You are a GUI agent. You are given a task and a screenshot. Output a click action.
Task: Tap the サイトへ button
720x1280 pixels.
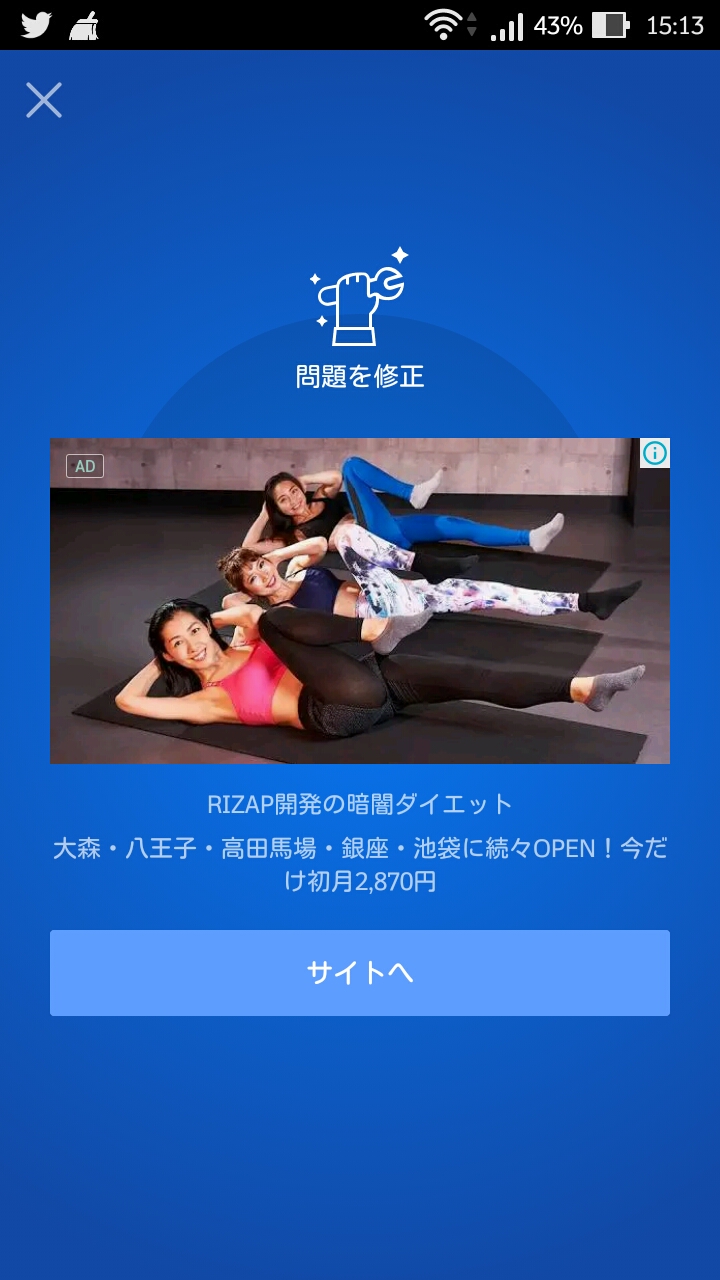(360, 973)
